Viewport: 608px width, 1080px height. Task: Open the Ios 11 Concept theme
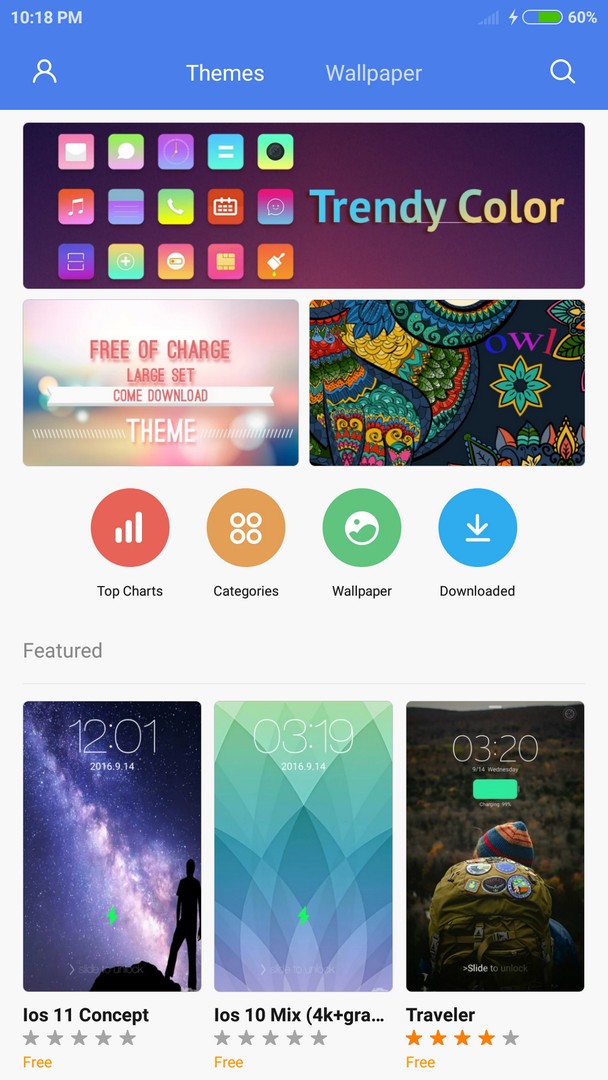[112, 846]
